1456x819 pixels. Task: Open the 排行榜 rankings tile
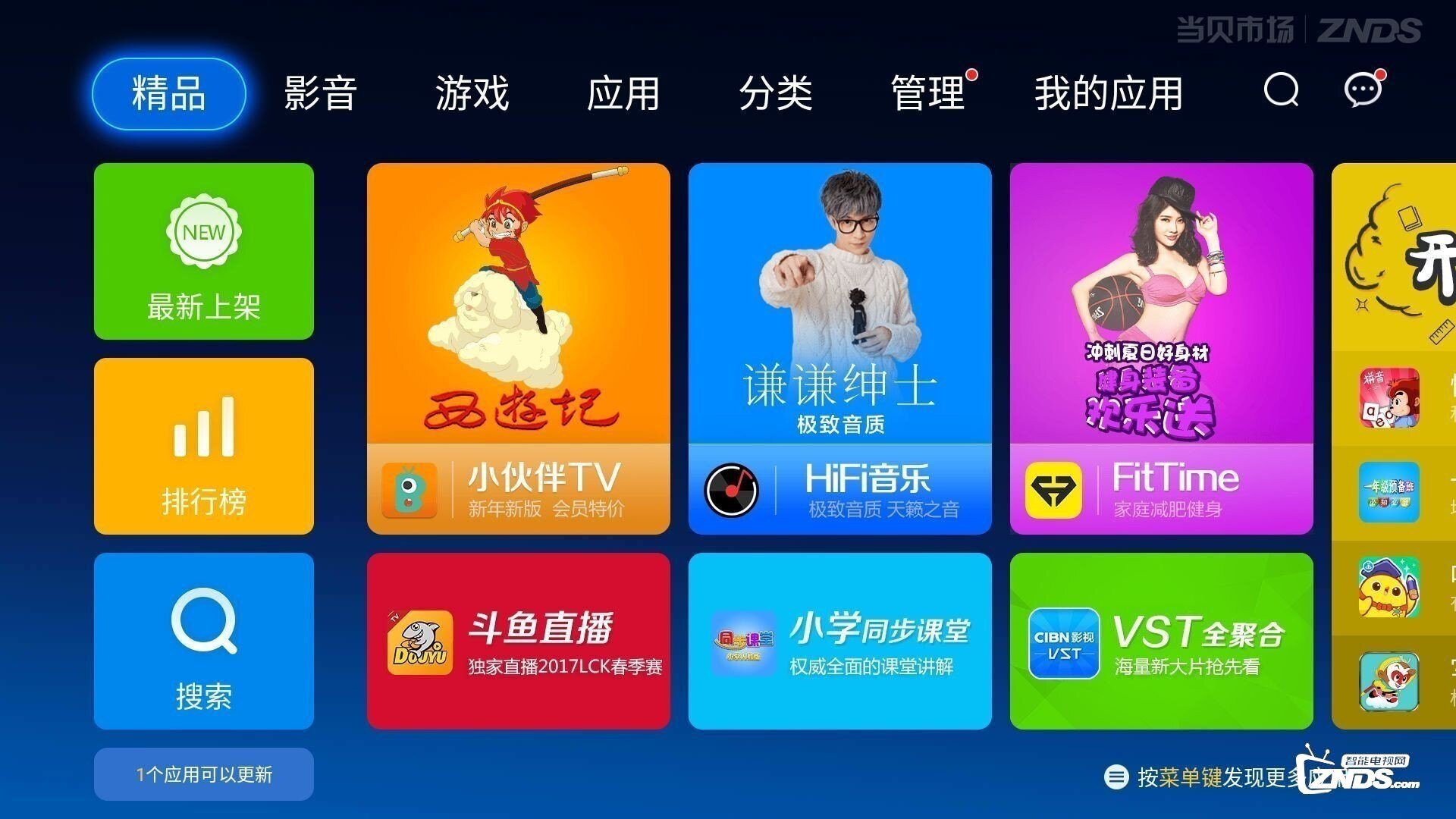[203, 446]
